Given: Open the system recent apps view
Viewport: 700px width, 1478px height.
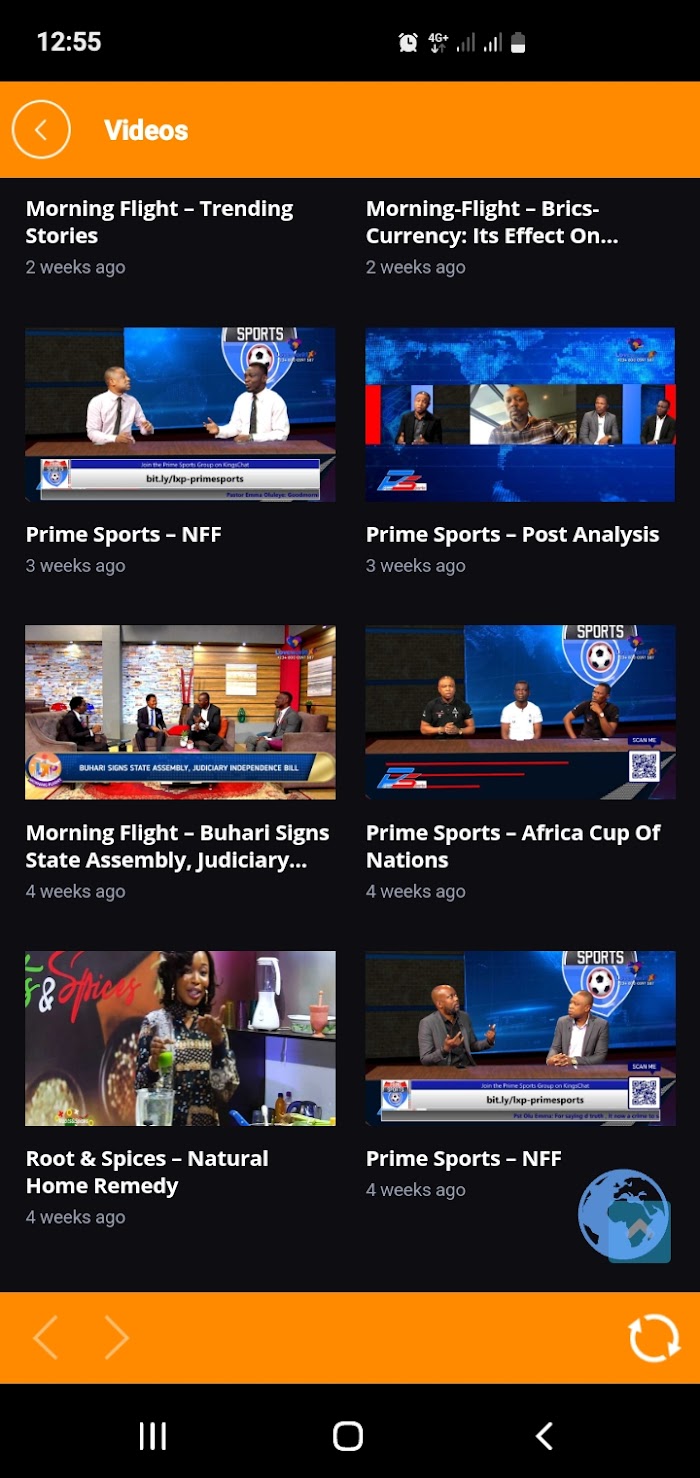Looking at the screenshot, I should [x=153, y=1436].
